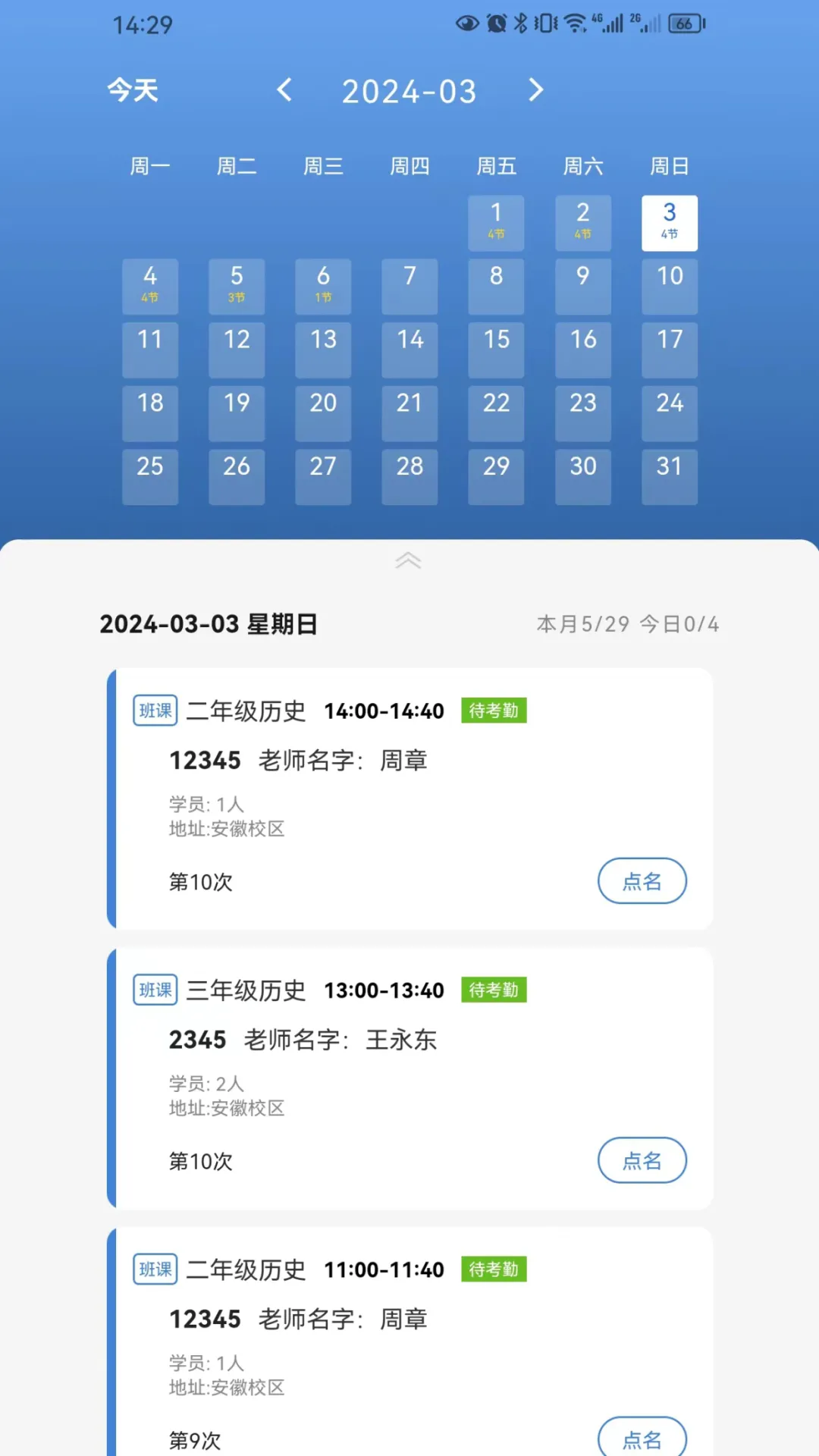Open 2024-03 month picker
This screenshot has width=819, height=1456.
[409, 89]
